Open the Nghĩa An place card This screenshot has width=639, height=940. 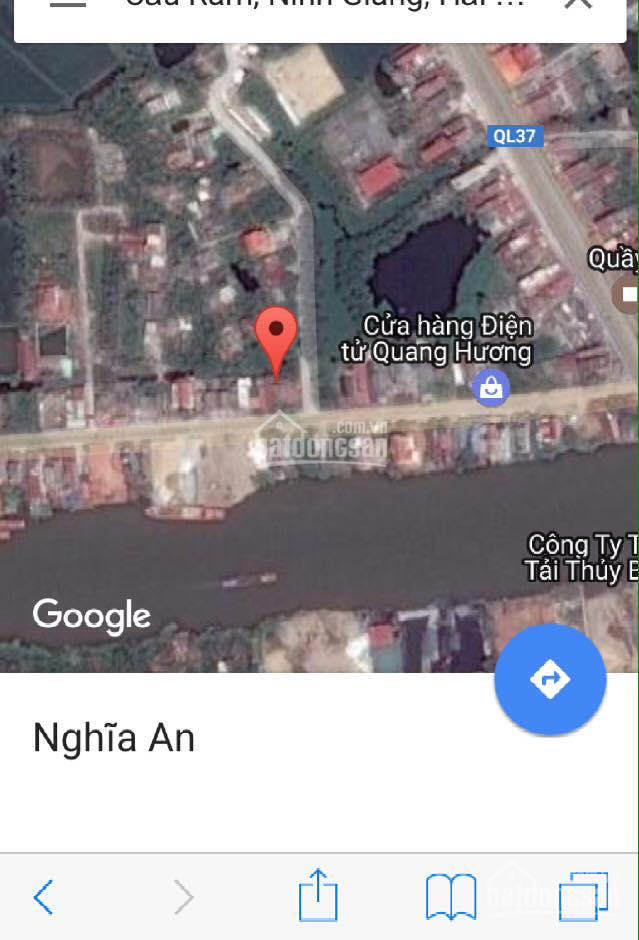click(114, 738)
